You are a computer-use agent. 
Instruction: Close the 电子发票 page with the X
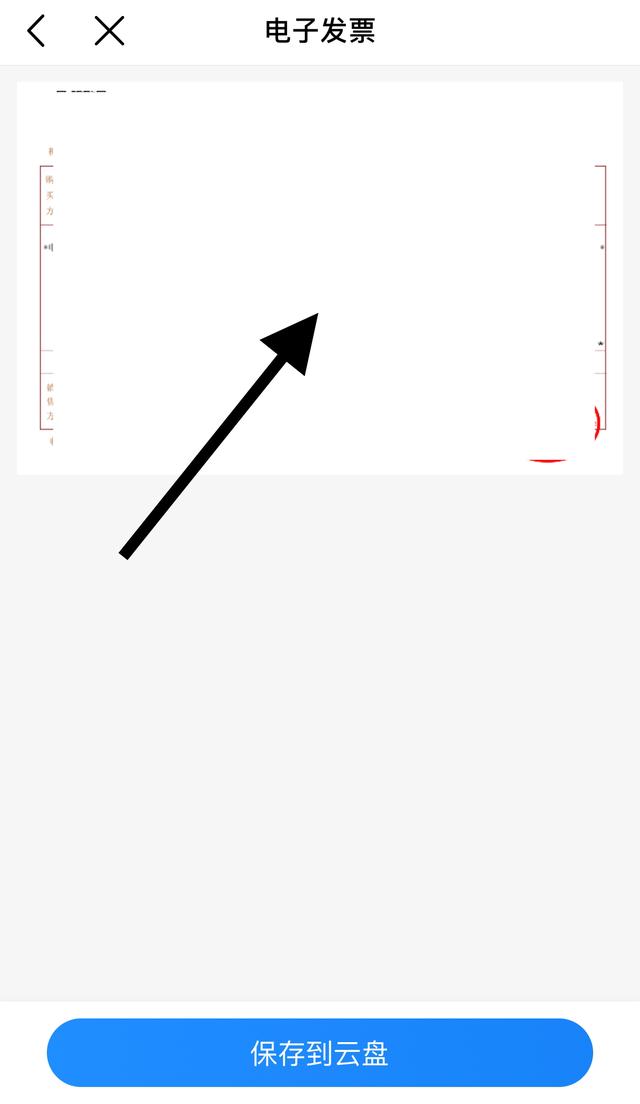click(109, 32)
